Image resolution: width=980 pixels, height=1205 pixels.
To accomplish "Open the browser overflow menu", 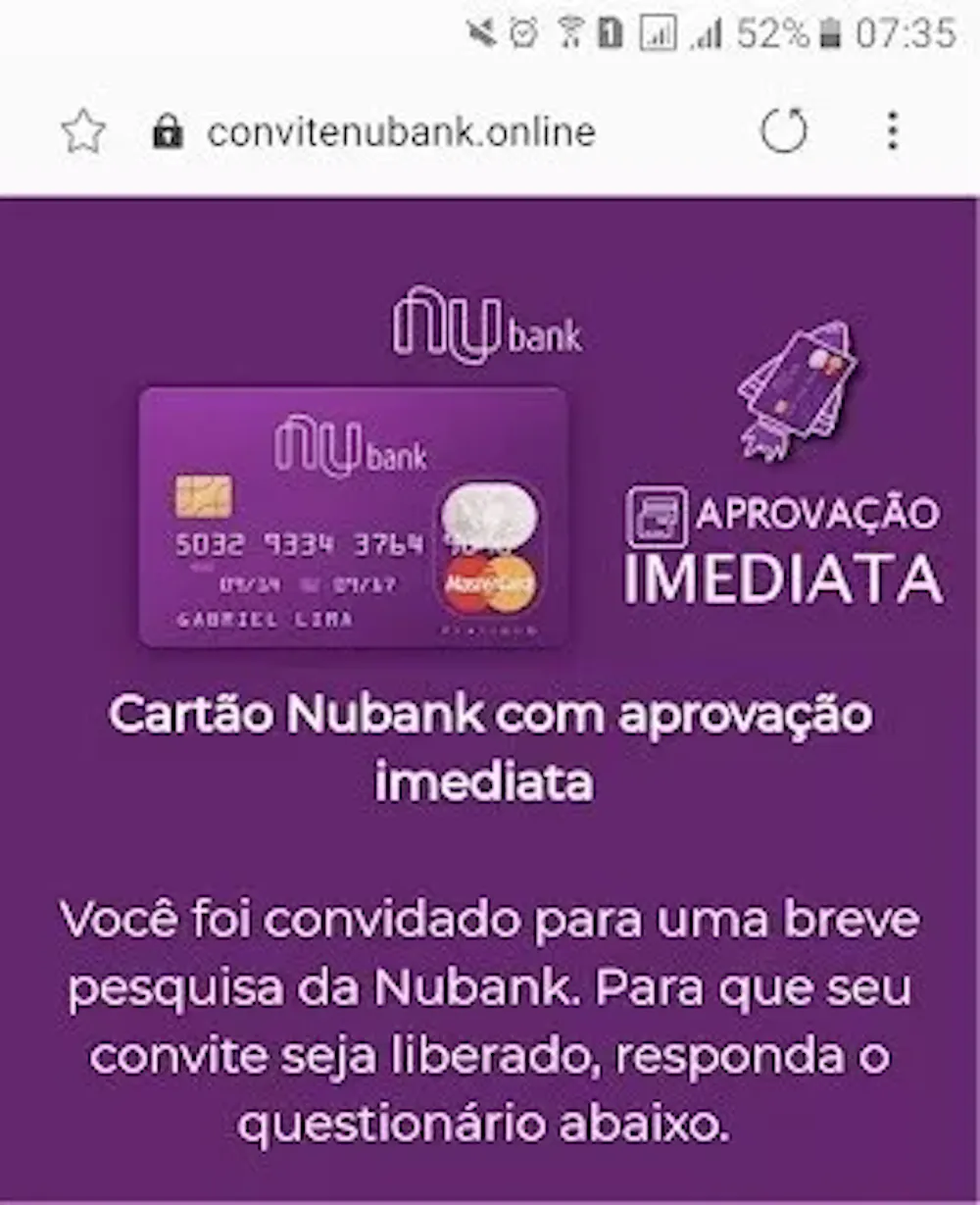I will [892, 130].
